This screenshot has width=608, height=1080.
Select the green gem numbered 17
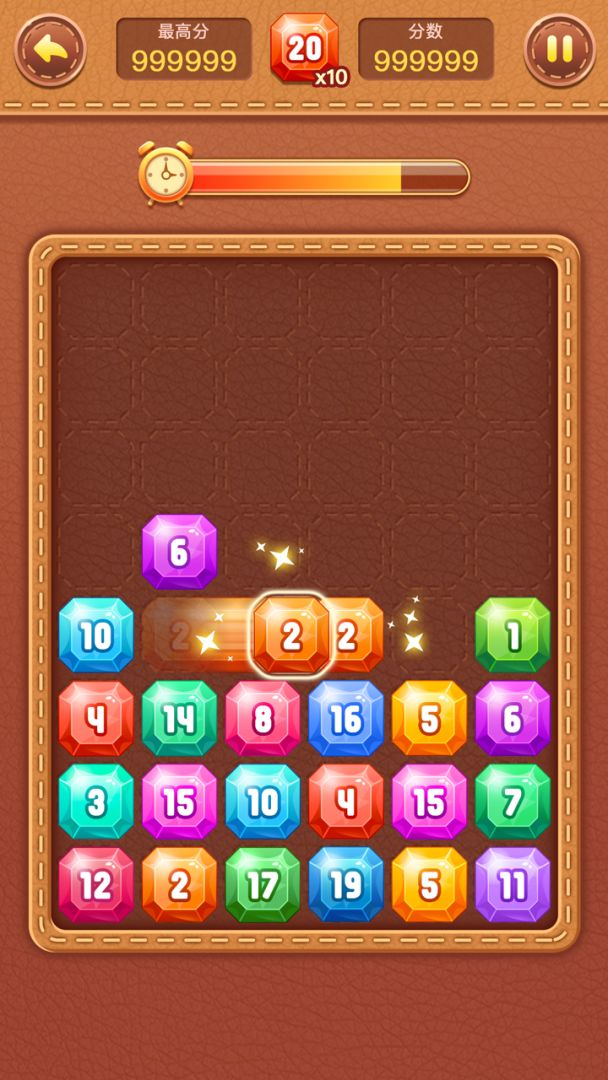262,884
